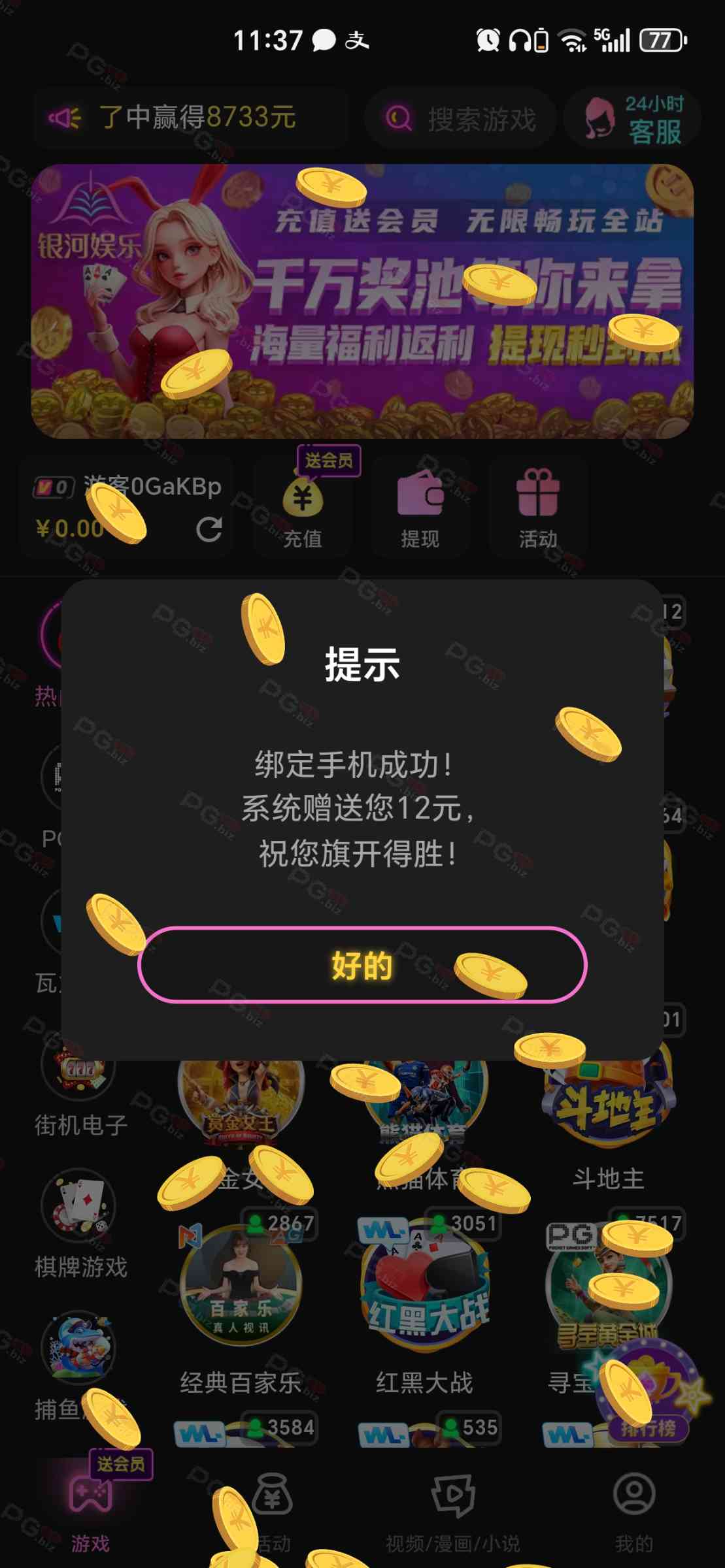Switch to the 游戏 tab
Image resolution: width=725 pixels, height=1568 pixels.
90,1511
